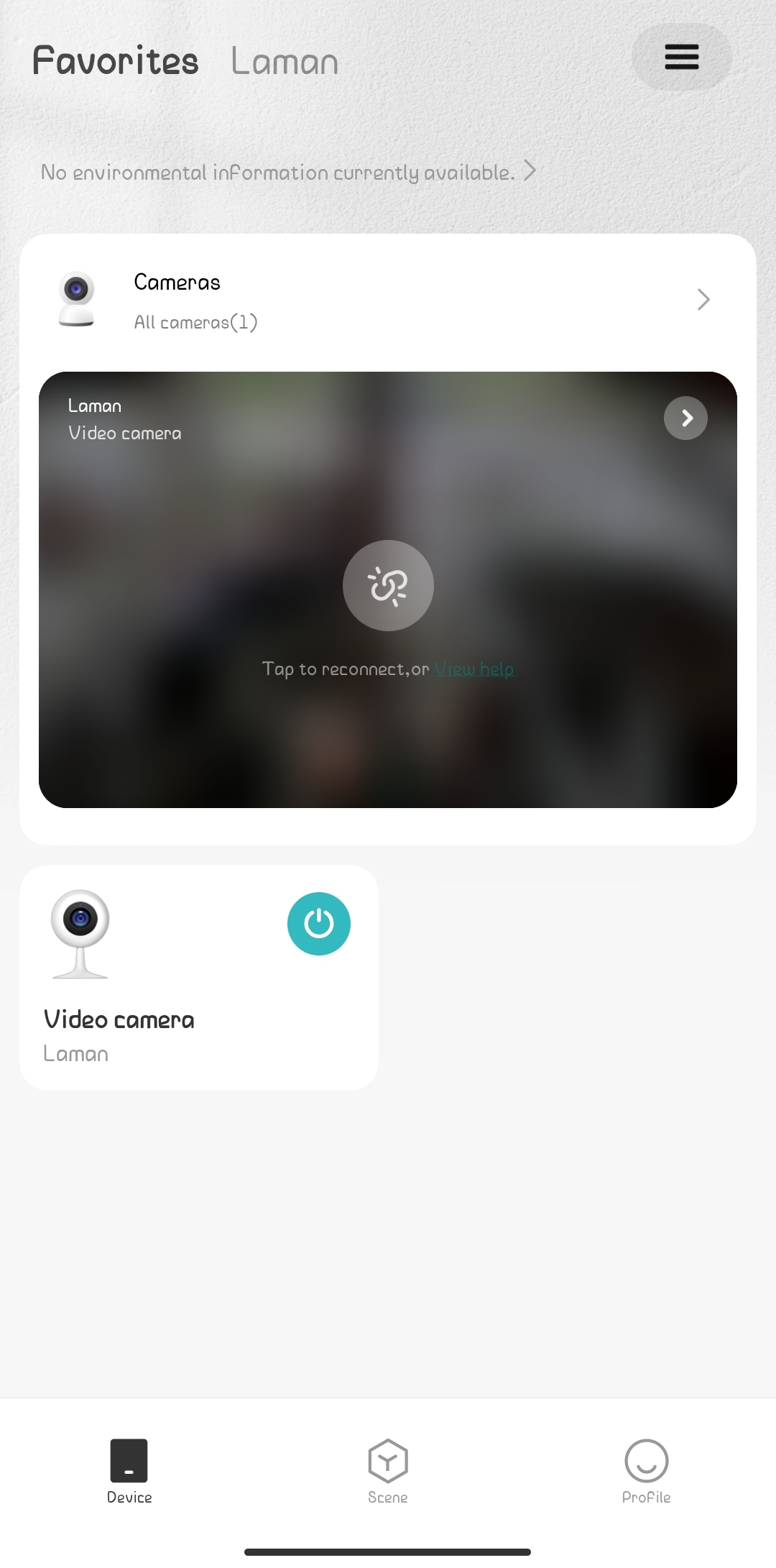The image size is (776, 1568).
Task: Tap the reconnect broken-link icon
Action: click(x=388, y=585)
